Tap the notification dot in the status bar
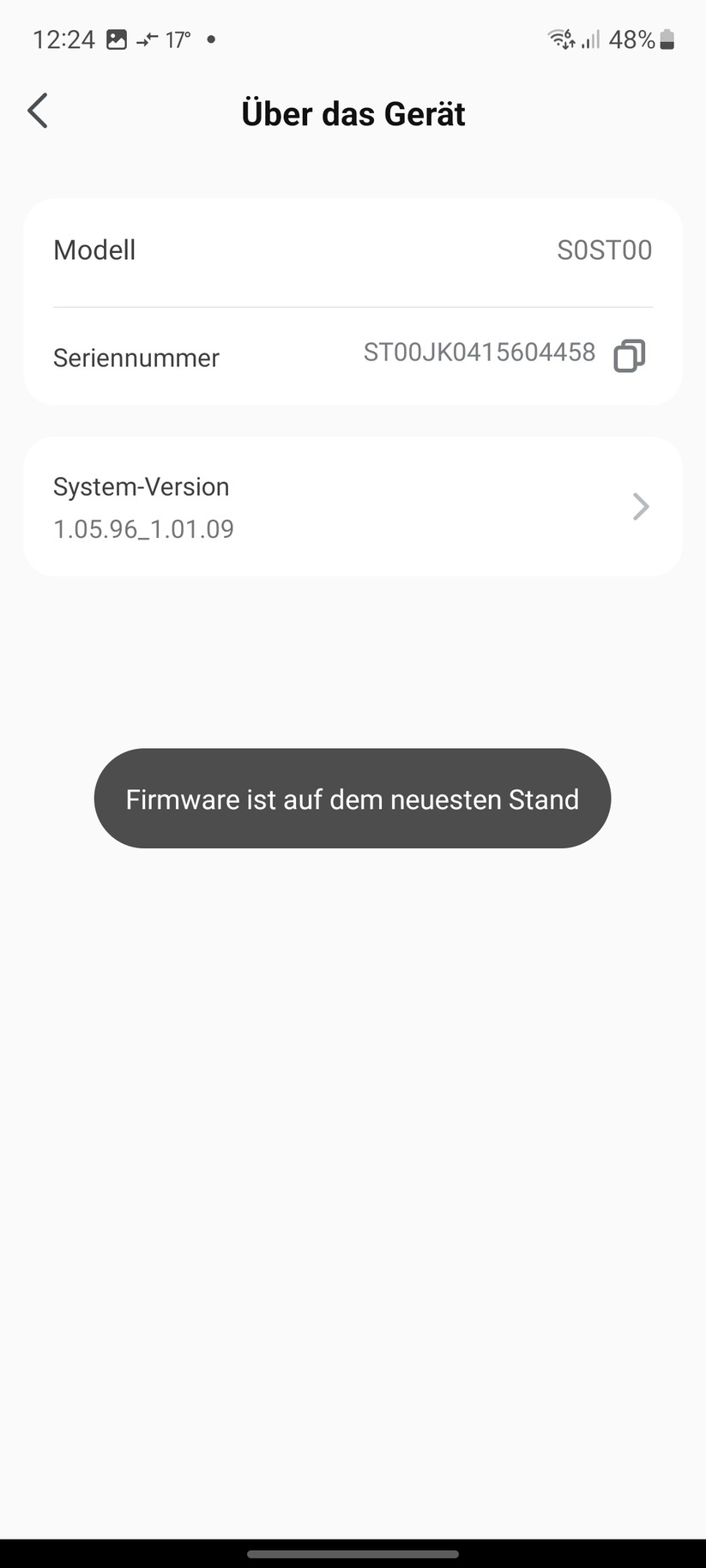Screen dimensions: 706x1568 click(211, 40)
